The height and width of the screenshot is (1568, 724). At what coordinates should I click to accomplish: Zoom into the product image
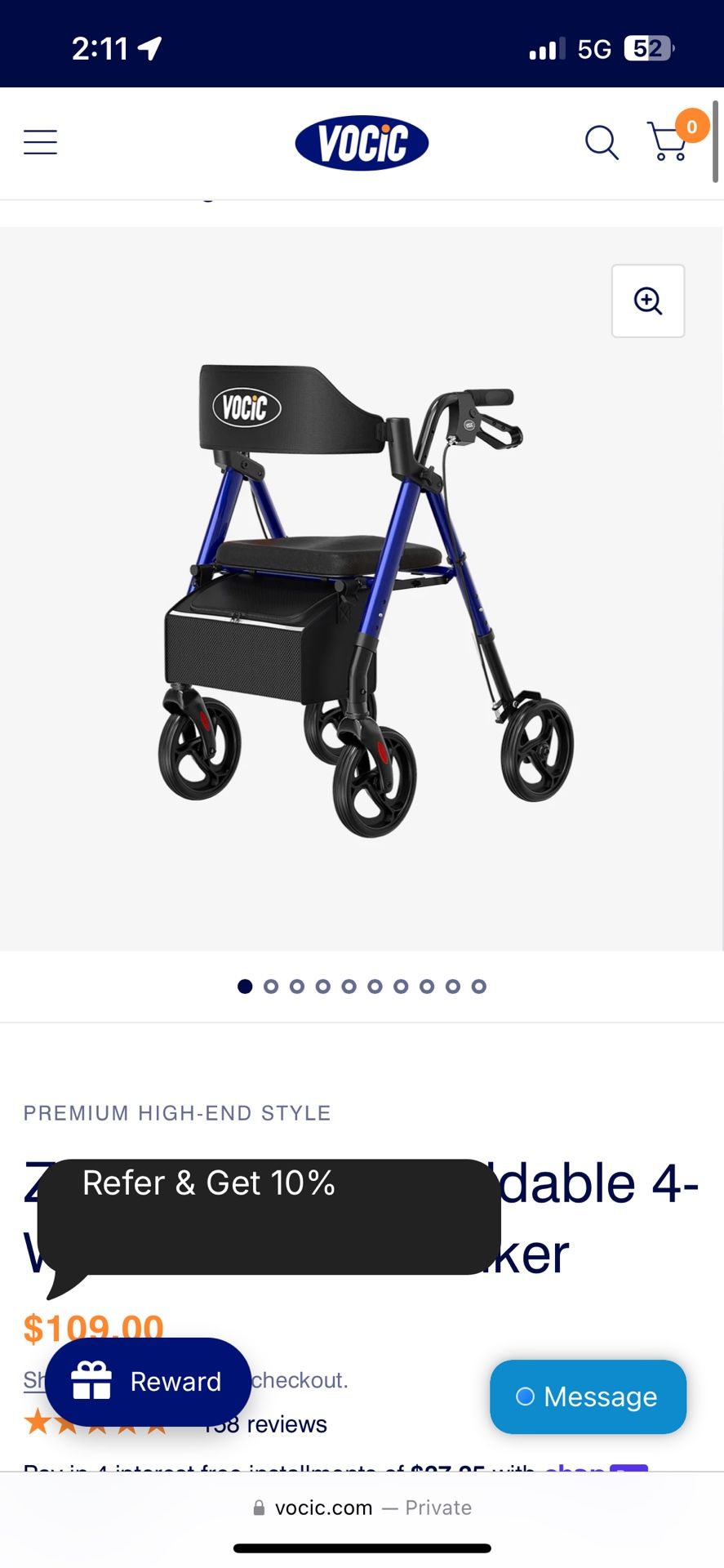coord(648,301)
